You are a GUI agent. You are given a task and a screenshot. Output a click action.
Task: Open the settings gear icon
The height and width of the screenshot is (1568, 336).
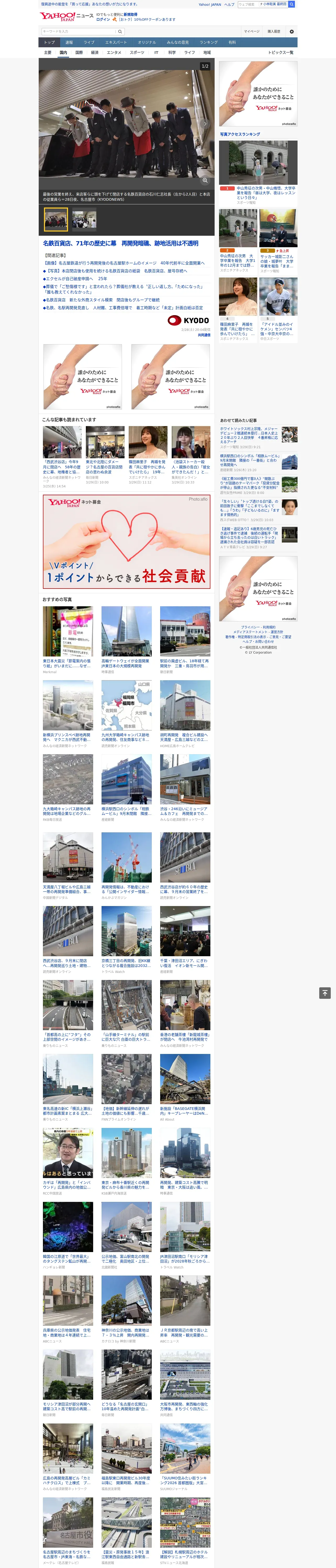click(x=292, y=32)
